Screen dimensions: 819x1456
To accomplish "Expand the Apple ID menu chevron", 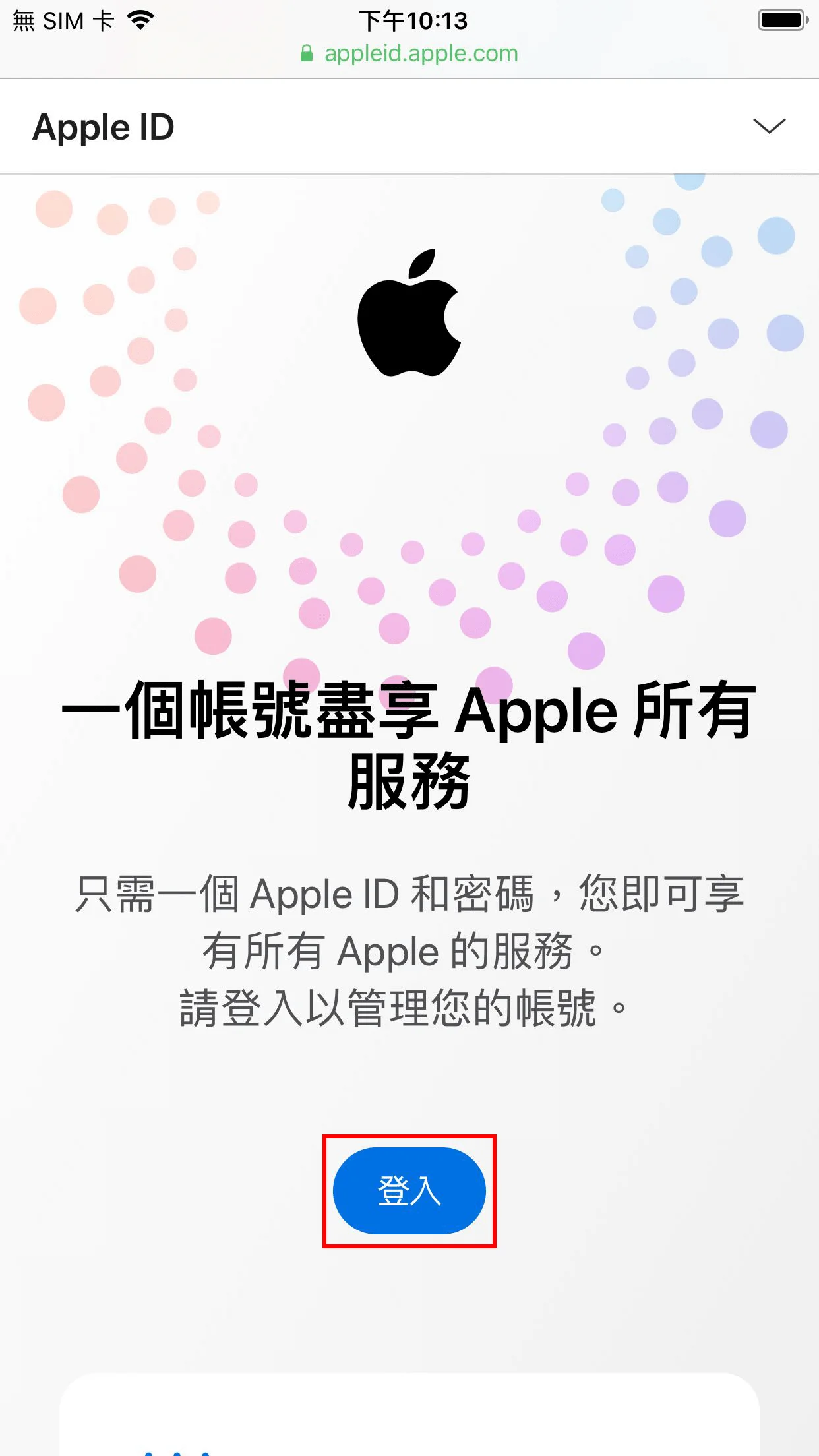I will click(769, 126).
